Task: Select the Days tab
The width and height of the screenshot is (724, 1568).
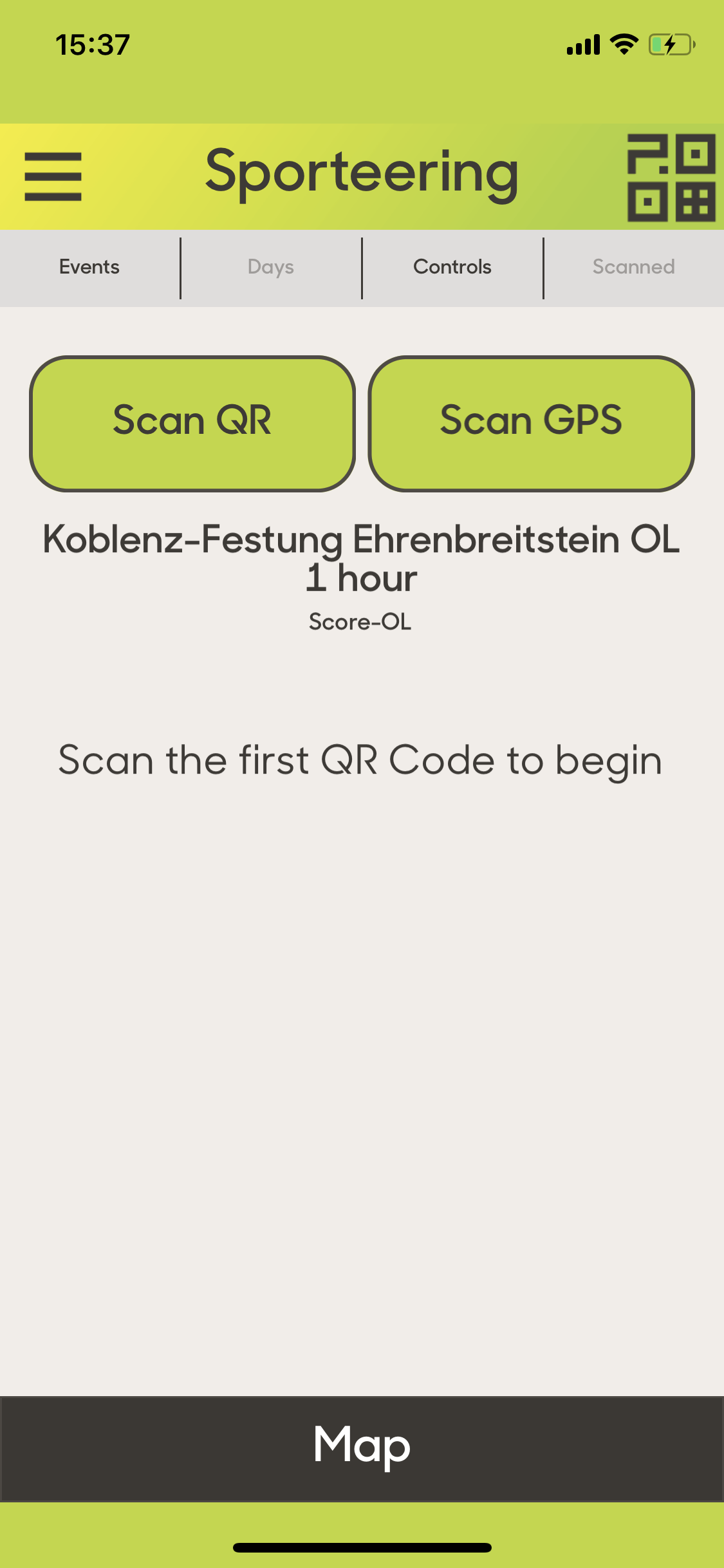Action: (x=271, y=267)
